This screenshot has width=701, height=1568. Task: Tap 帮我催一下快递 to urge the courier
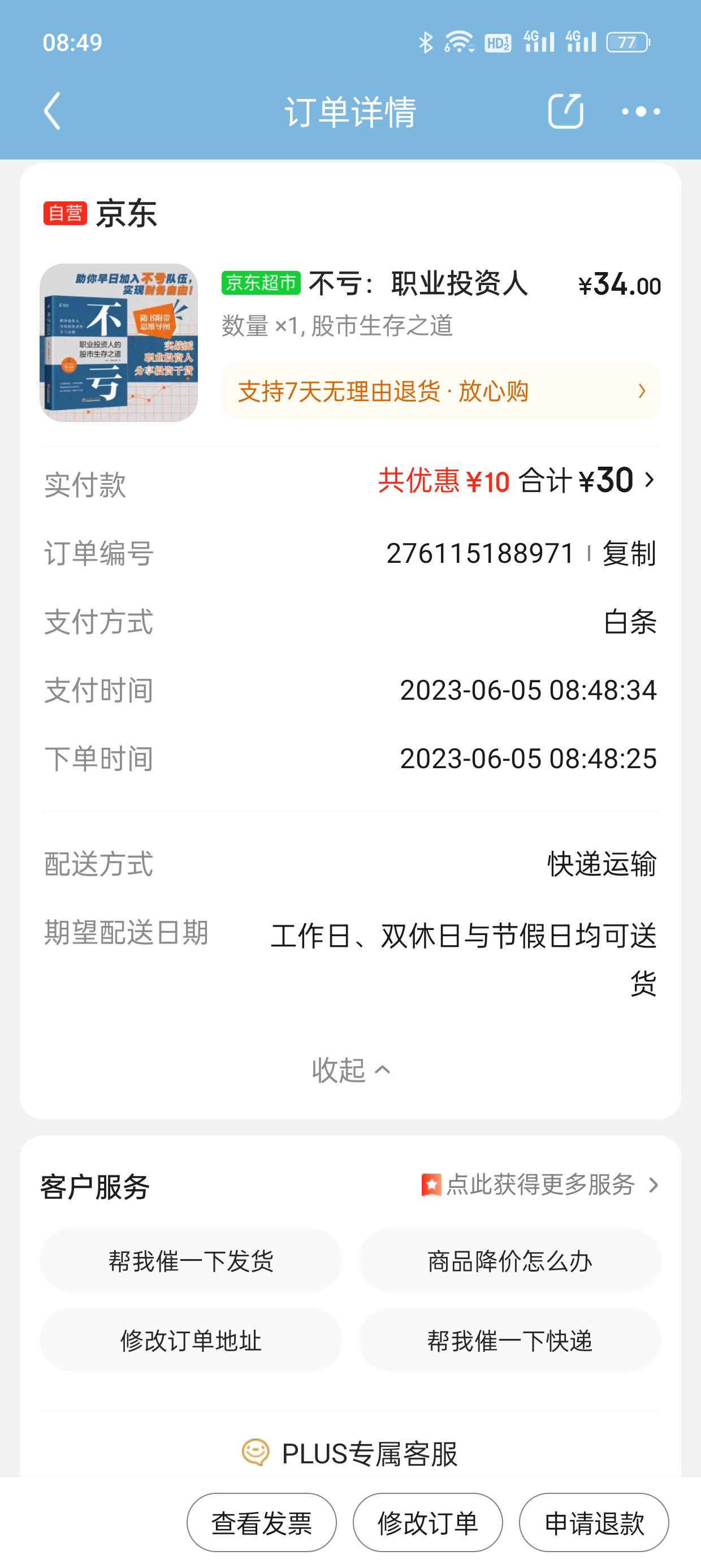(509, 1339)
